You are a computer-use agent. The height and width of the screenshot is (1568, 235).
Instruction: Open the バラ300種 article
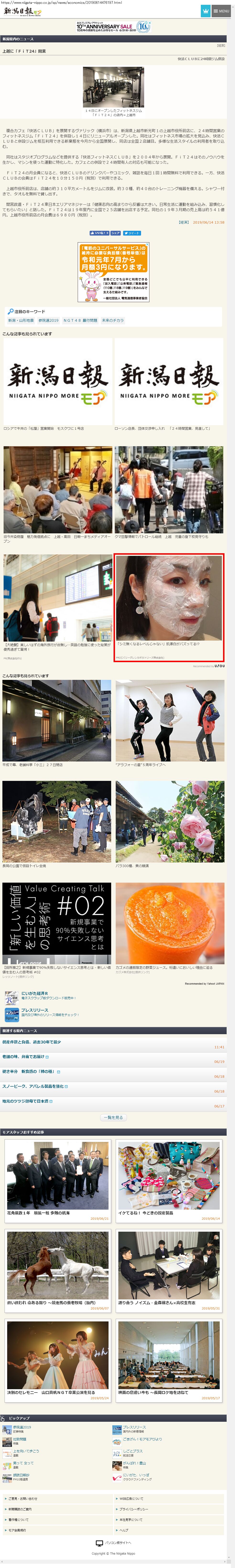pos(169,825)
